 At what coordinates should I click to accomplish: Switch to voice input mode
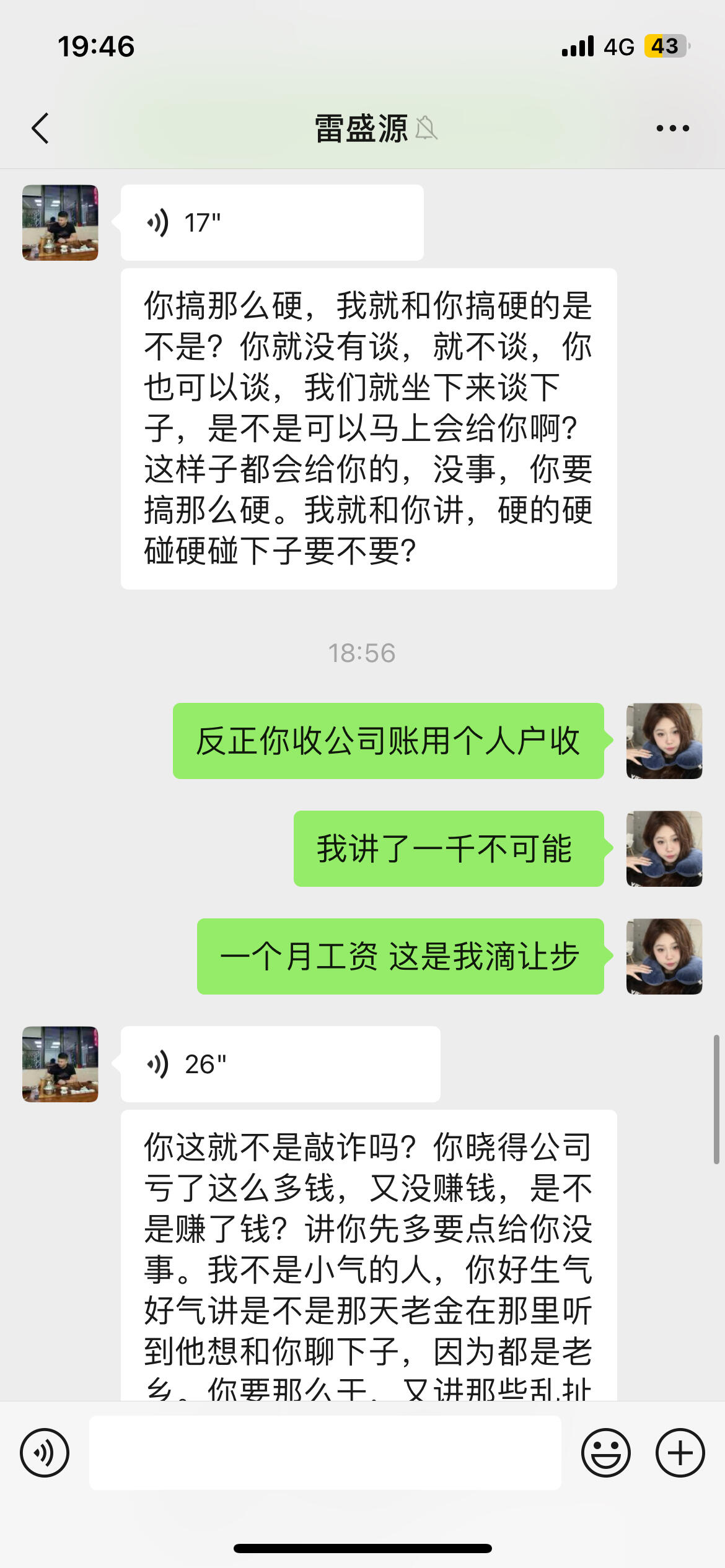45,1453
